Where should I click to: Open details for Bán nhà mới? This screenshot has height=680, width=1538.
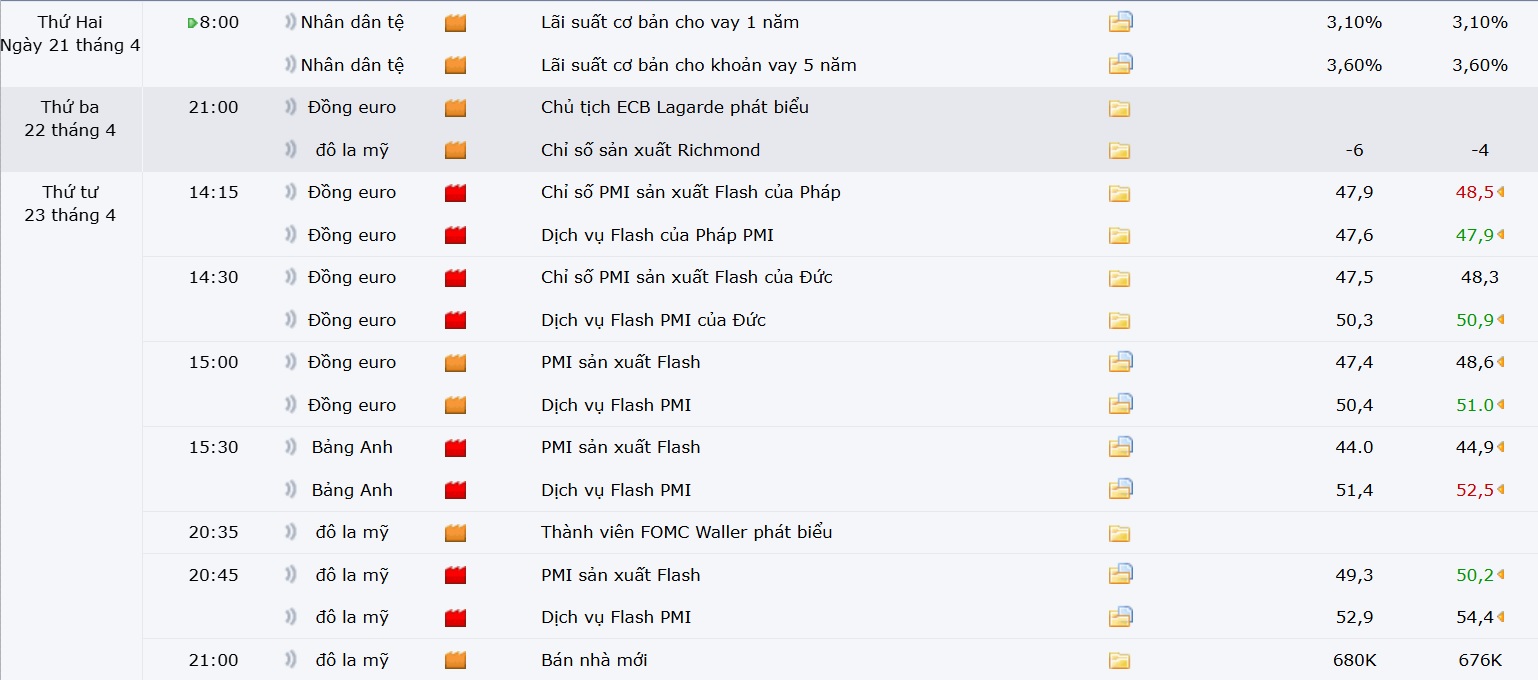(1119, 660)
